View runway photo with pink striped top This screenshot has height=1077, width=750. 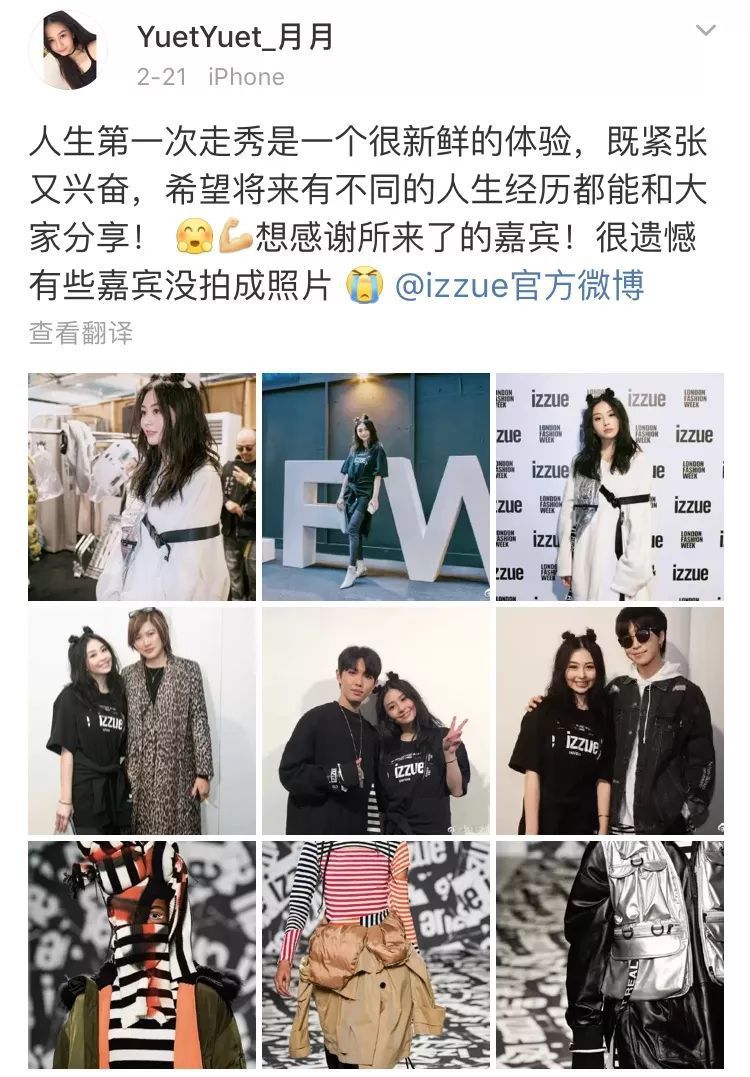coord(376,954)
